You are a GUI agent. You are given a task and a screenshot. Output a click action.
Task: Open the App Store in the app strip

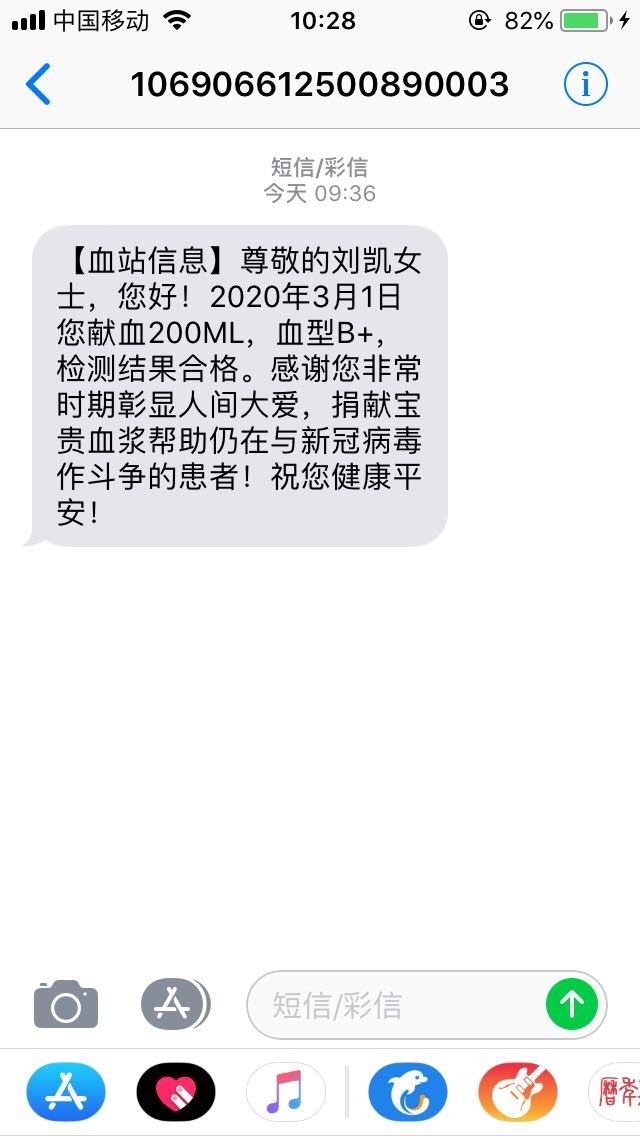[66, 1092]
